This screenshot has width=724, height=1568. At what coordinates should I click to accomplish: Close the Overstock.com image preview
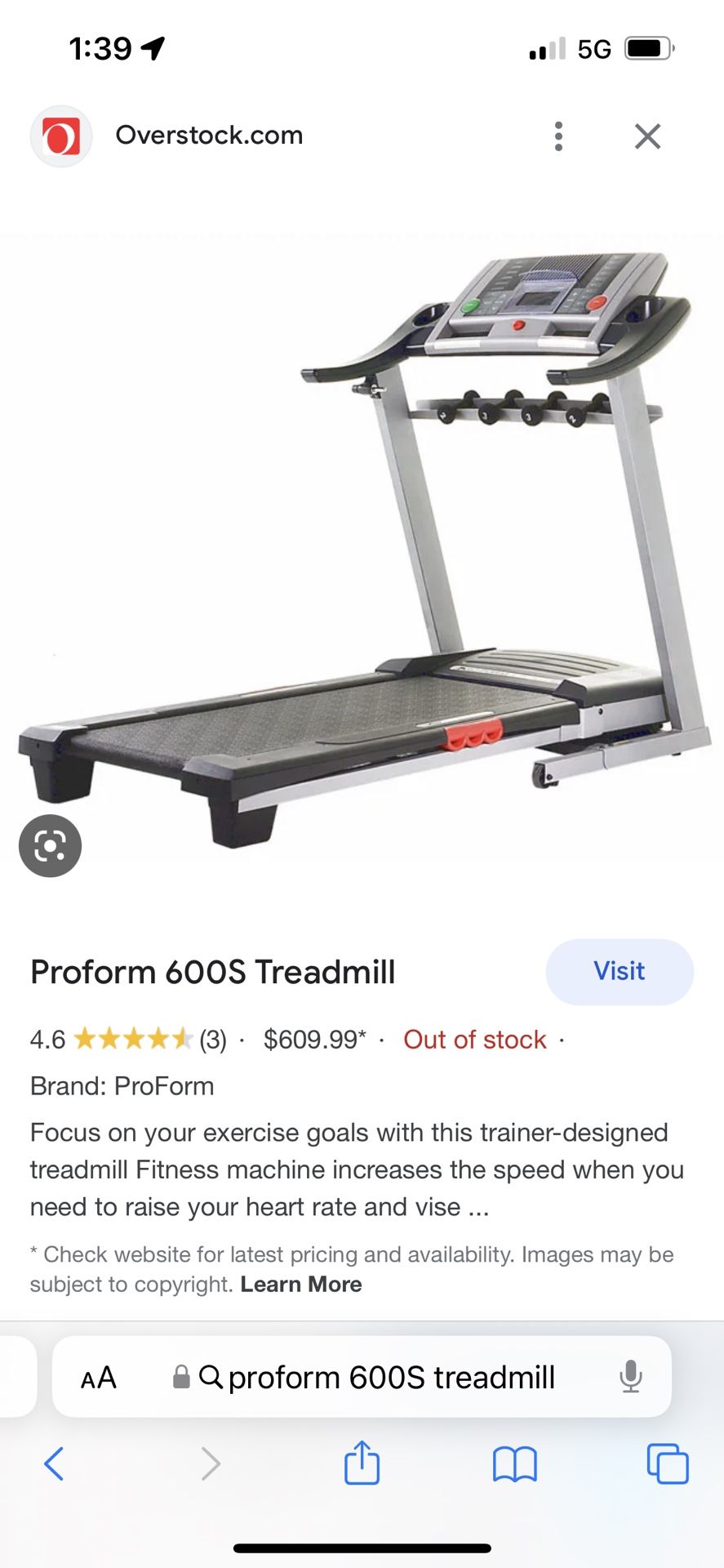point(647,136)
